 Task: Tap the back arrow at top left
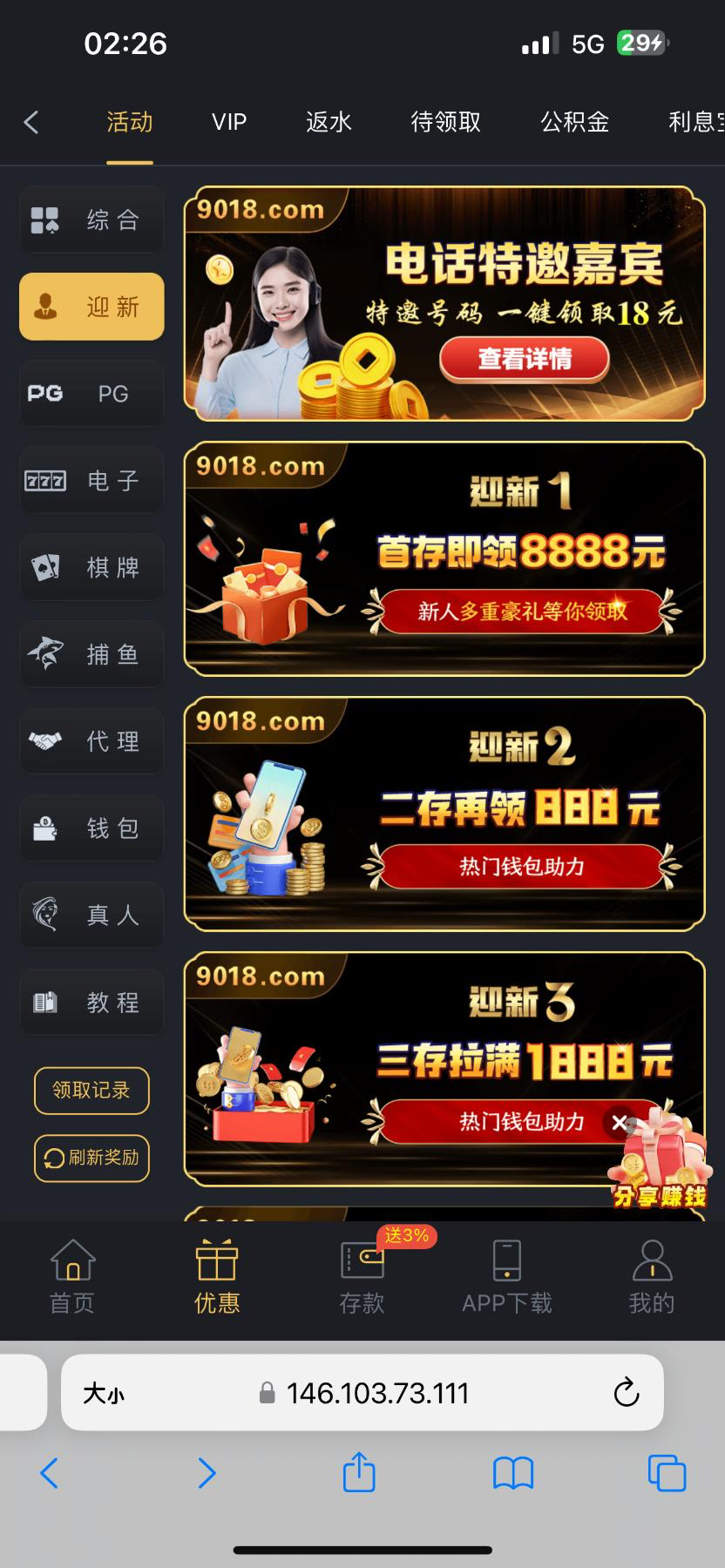tap(31, 123)
